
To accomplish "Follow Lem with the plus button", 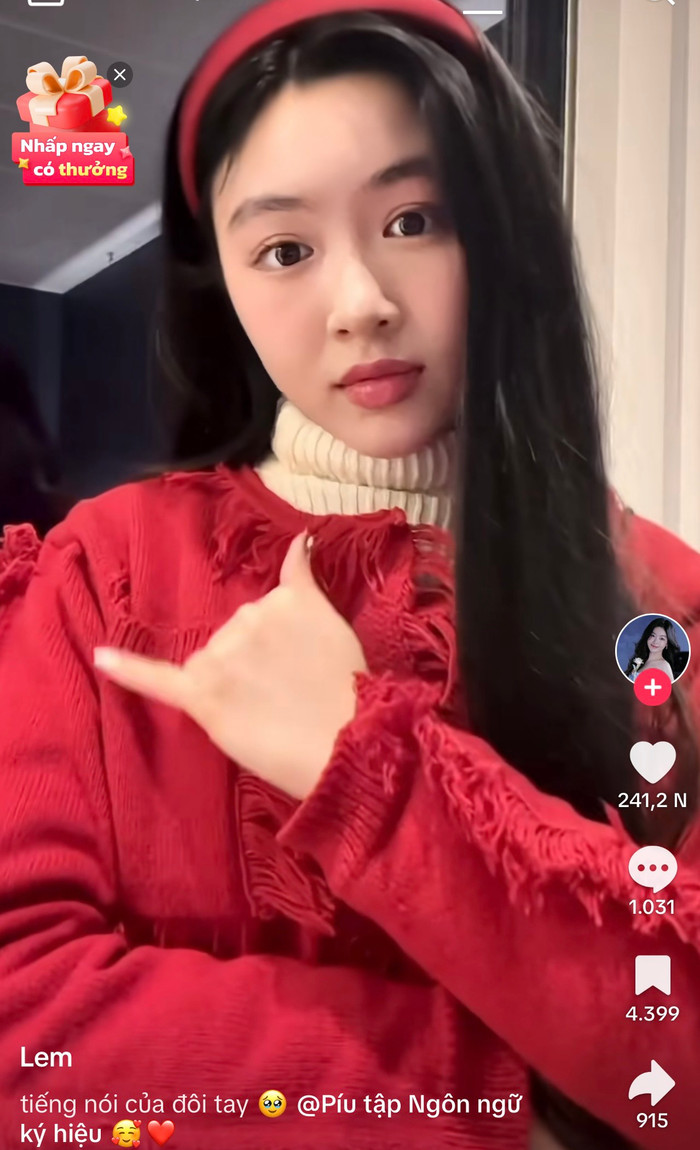I will click(x=652, y=688).
